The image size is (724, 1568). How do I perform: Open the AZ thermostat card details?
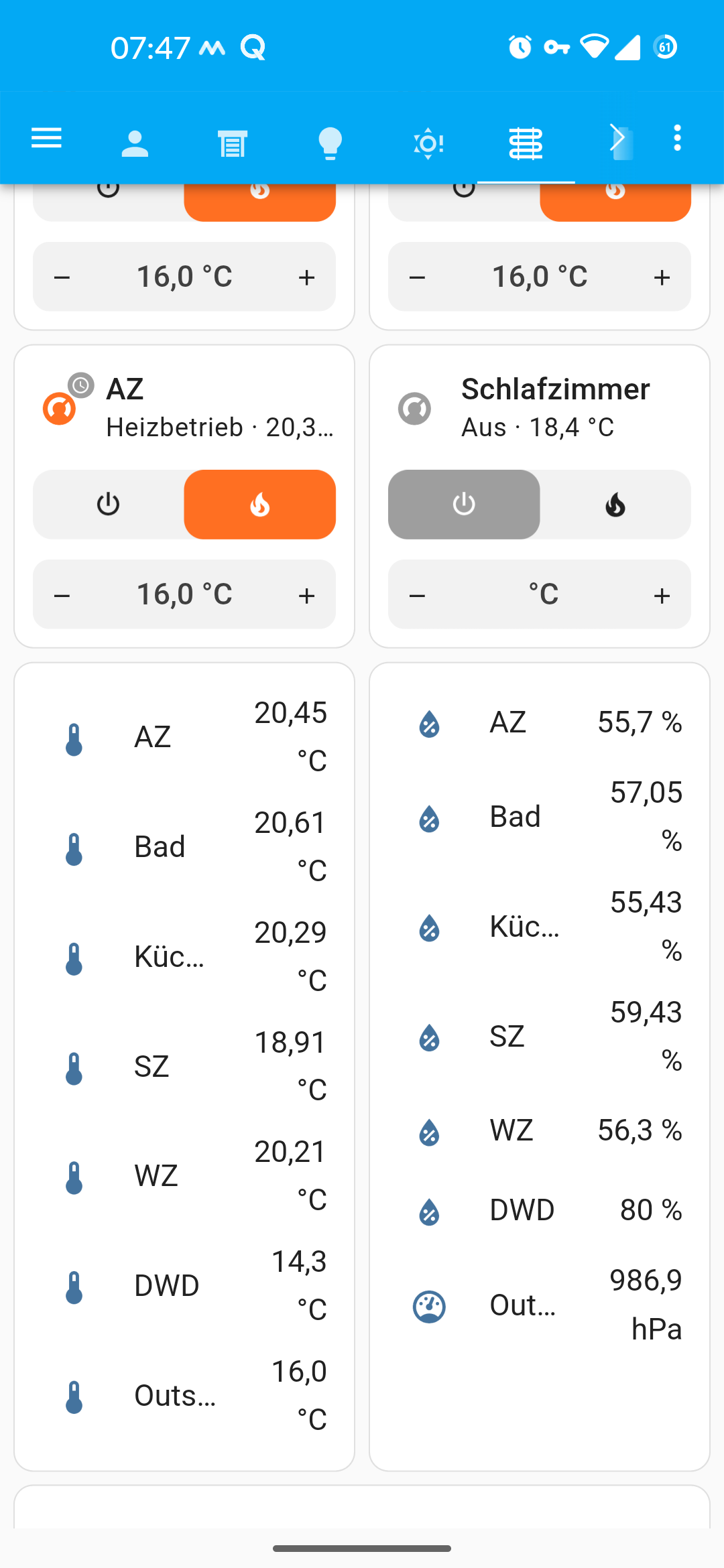tap(184, 407)
